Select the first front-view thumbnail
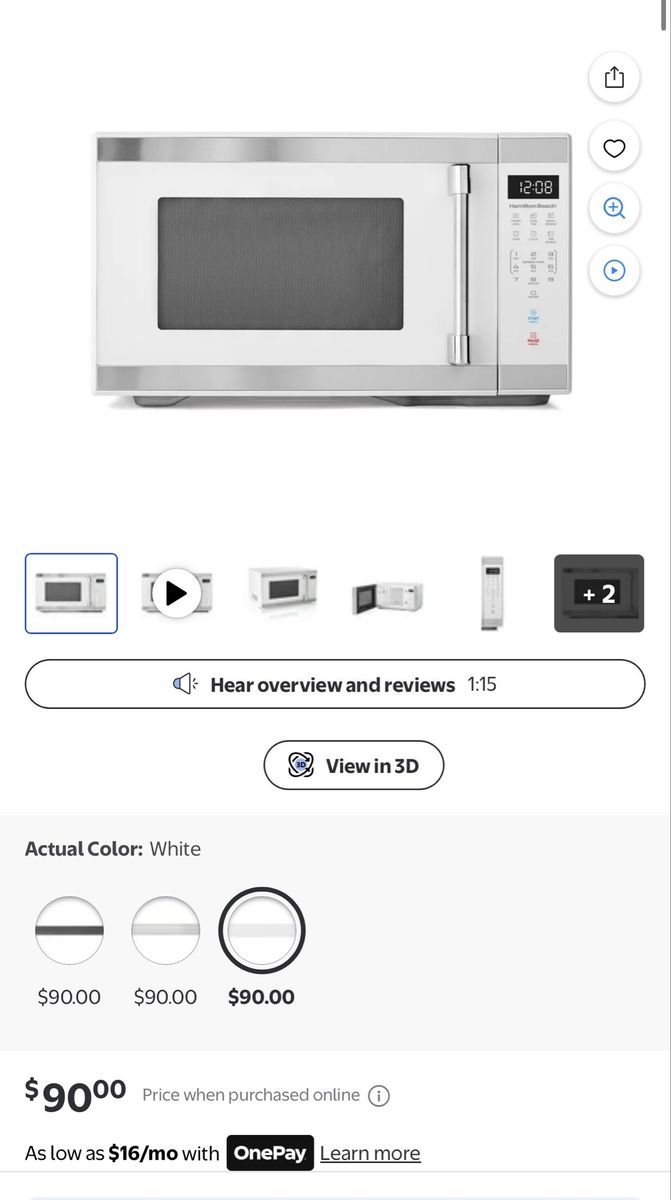Viewport: 671px width, 1200px height. coord(71,593)
